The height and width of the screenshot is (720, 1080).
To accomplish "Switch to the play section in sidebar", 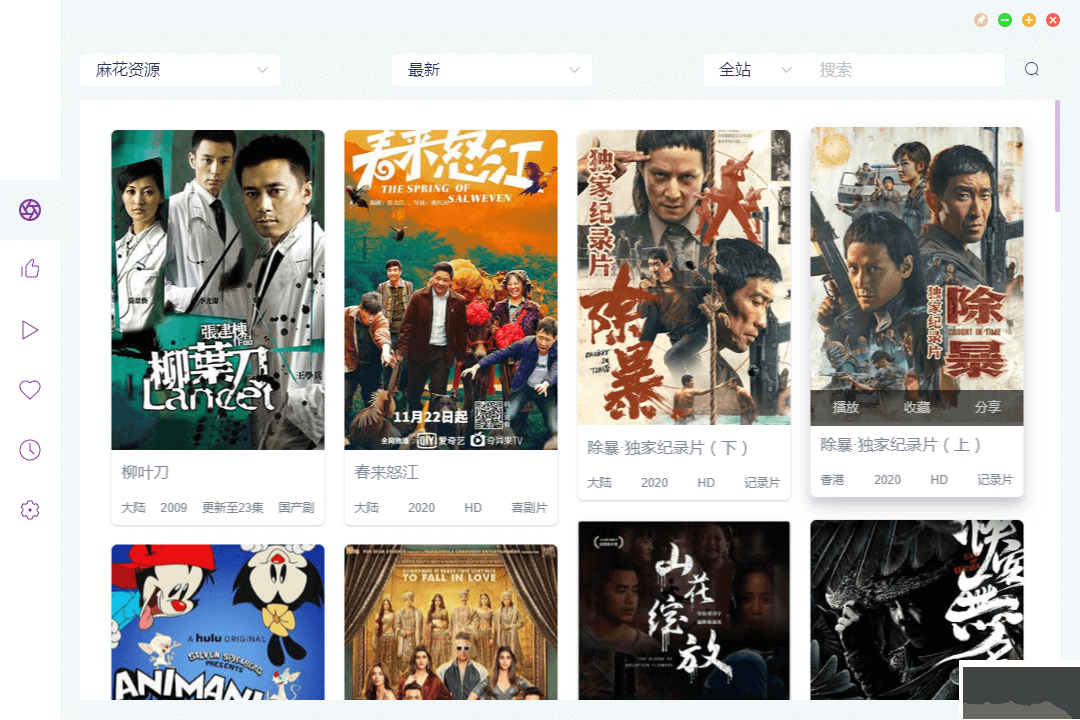I will click(30, 330).
